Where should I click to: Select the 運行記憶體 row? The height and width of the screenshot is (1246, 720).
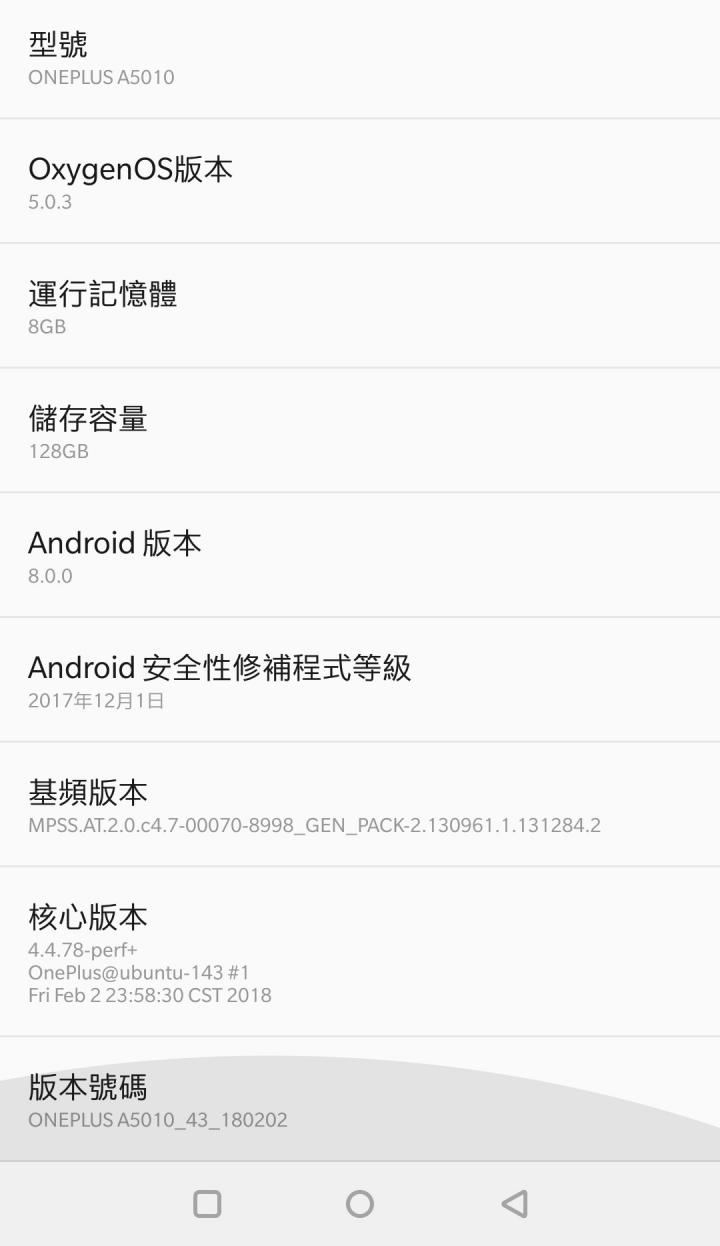[360, 306]
